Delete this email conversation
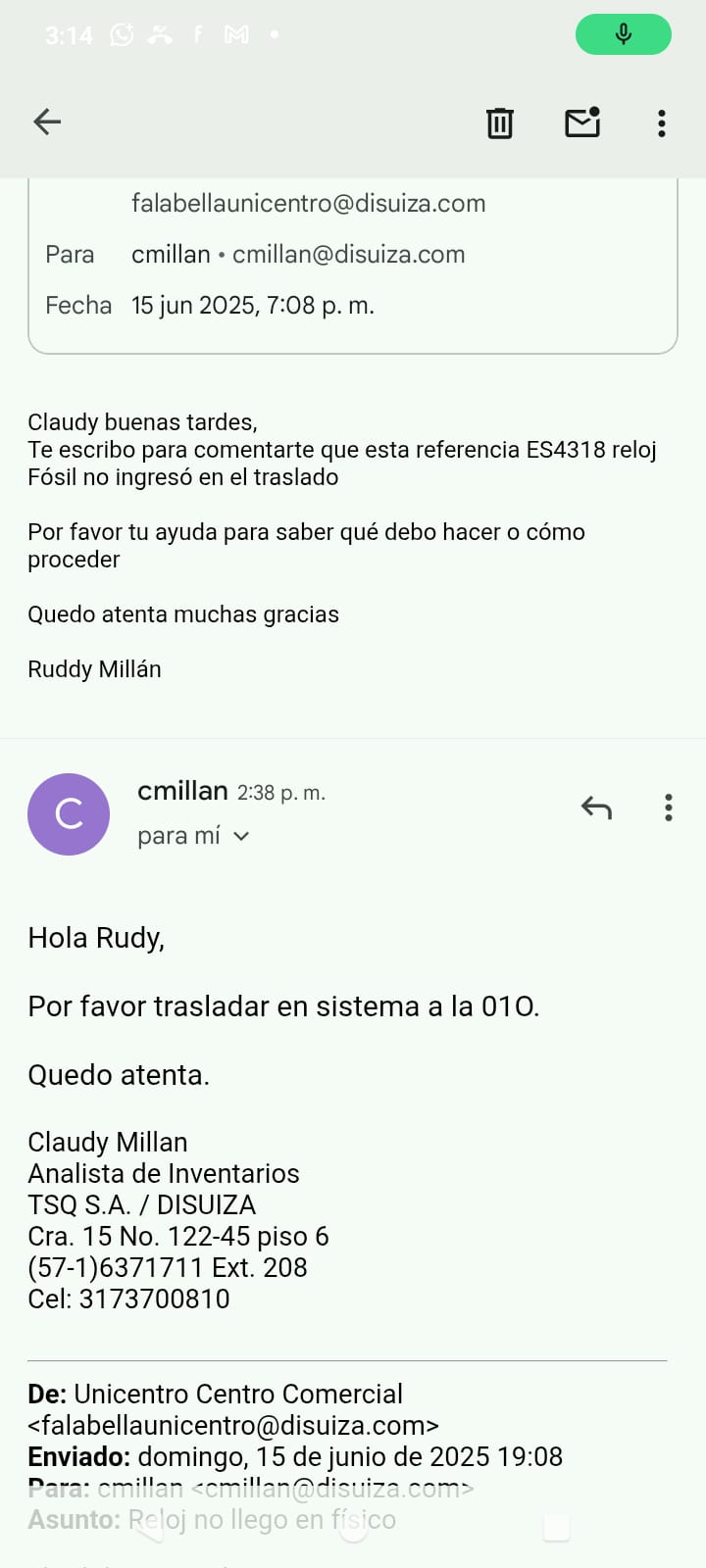Image resolution: width=706 pixels, height=1568 pixels. coord(500,122)
